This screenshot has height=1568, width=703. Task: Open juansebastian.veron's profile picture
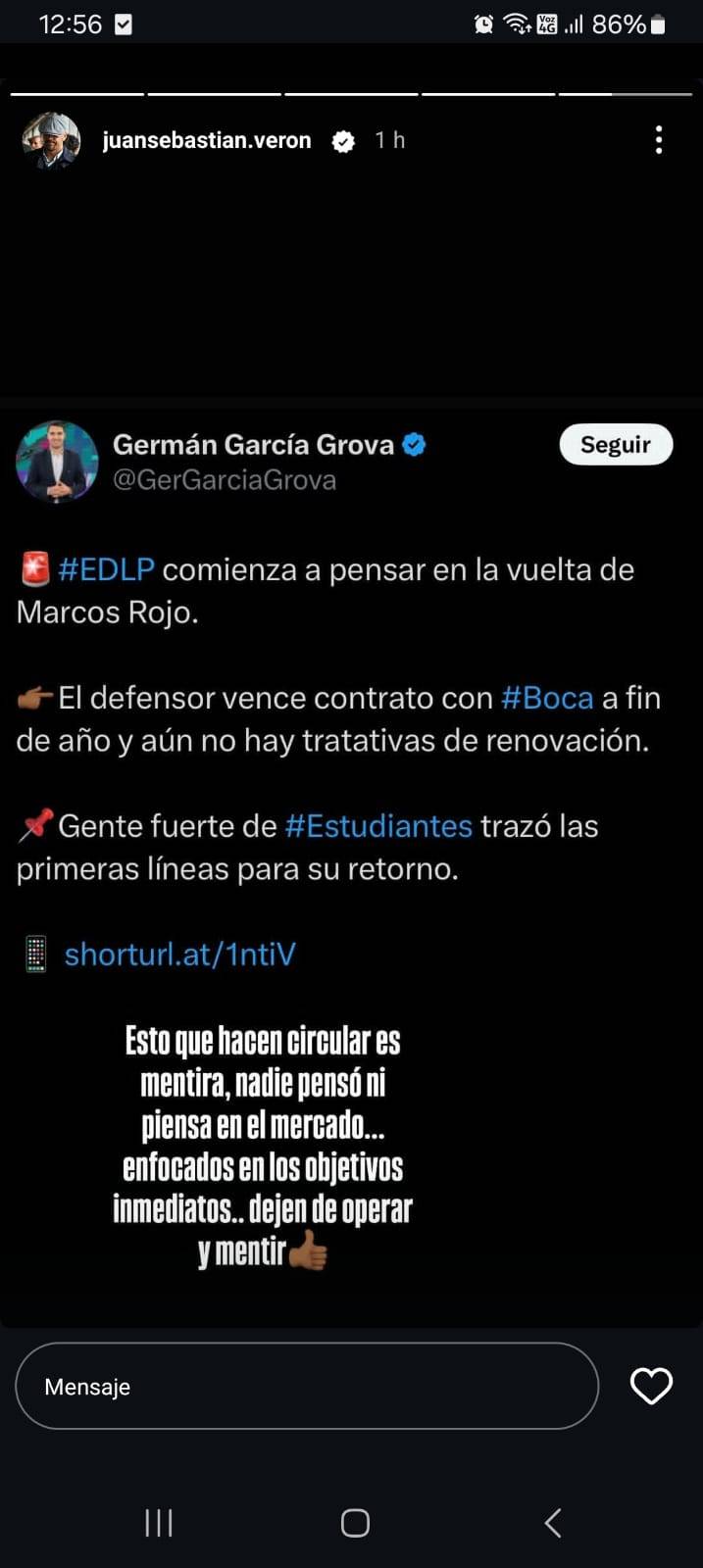click(49, 140)
